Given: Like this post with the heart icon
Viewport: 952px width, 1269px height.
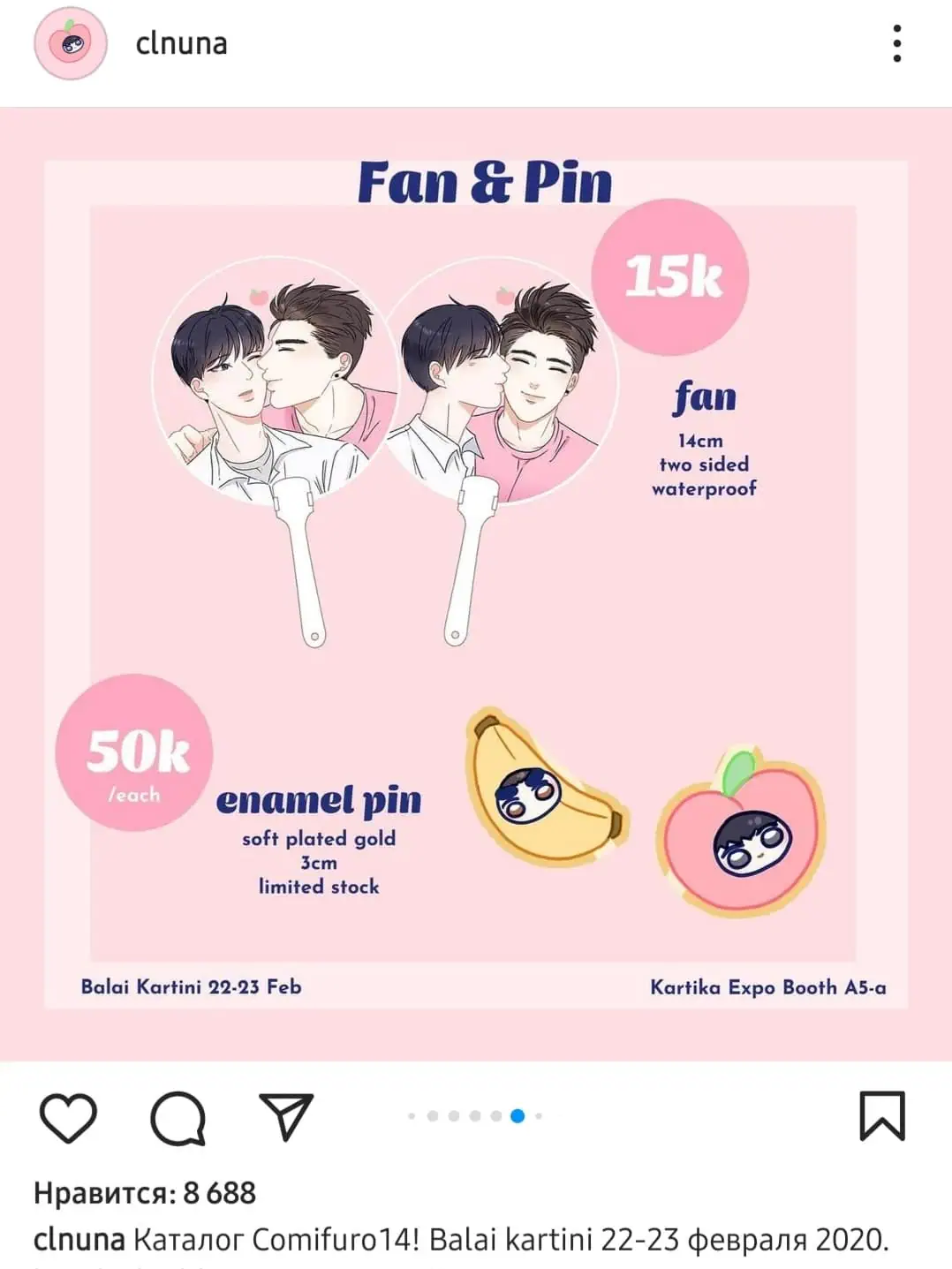Looking at the screenshot, I should point(68,1117).
